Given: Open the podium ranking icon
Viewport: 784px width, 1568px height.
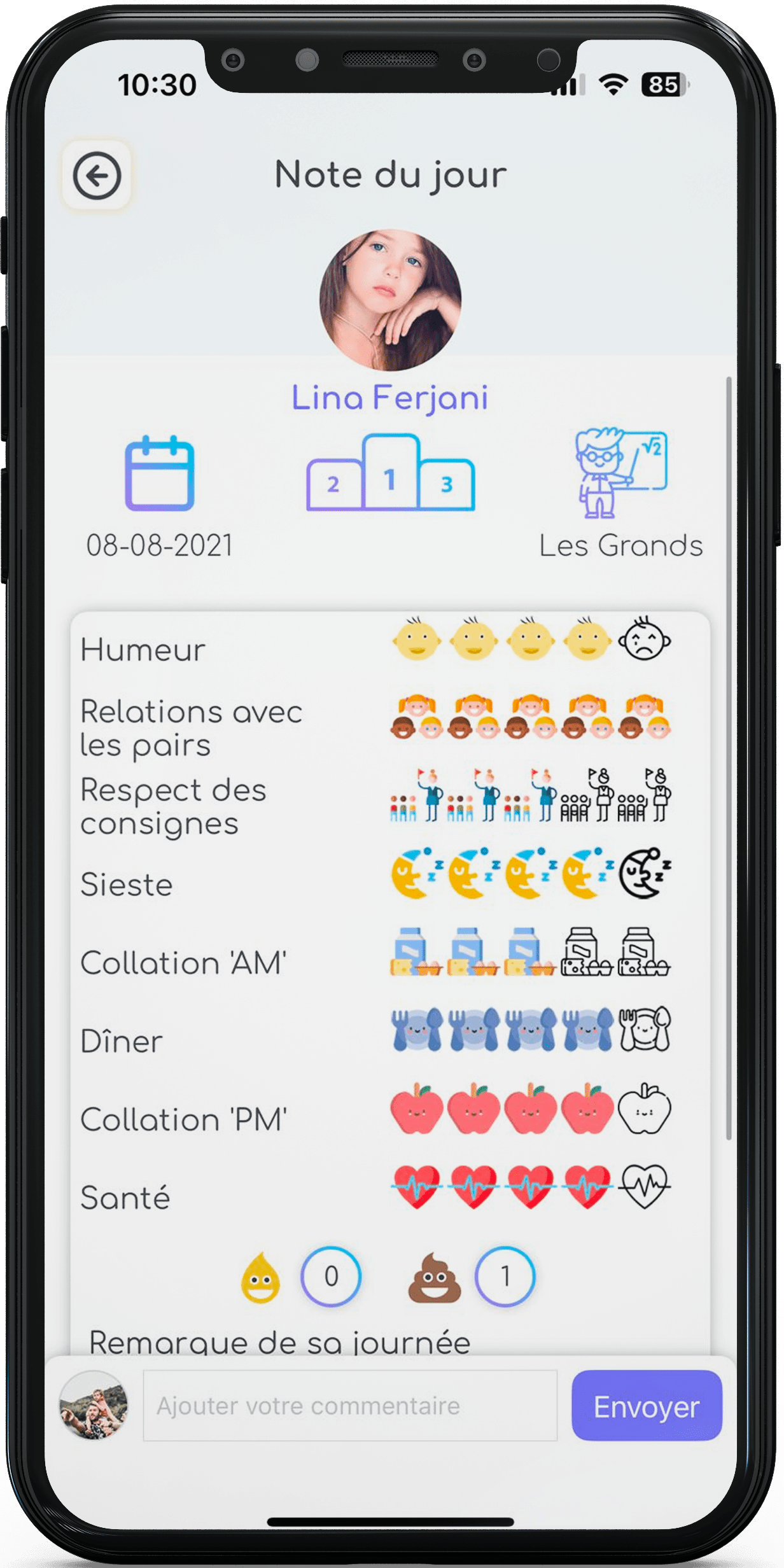Looking at the screenshot, I should (390, 473).
